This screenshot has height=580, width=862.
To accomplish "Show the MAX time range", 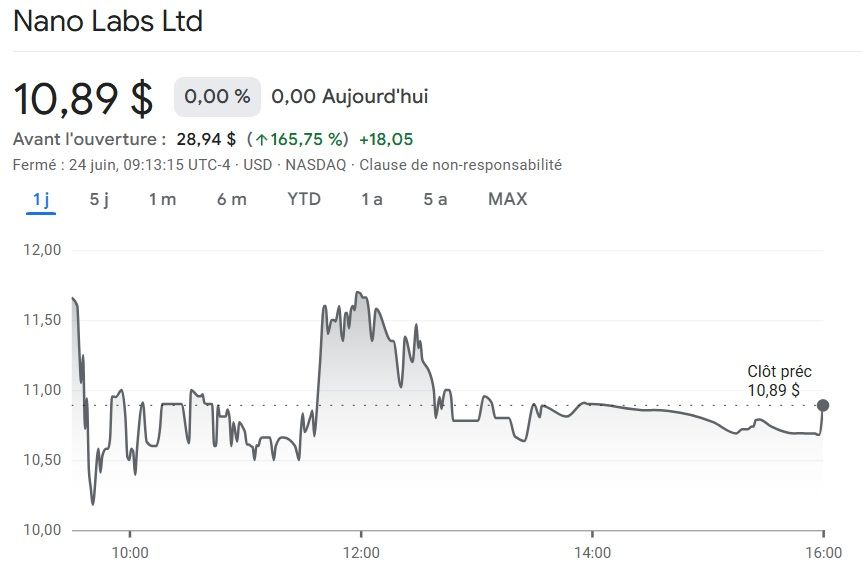I will pos(507,199).
